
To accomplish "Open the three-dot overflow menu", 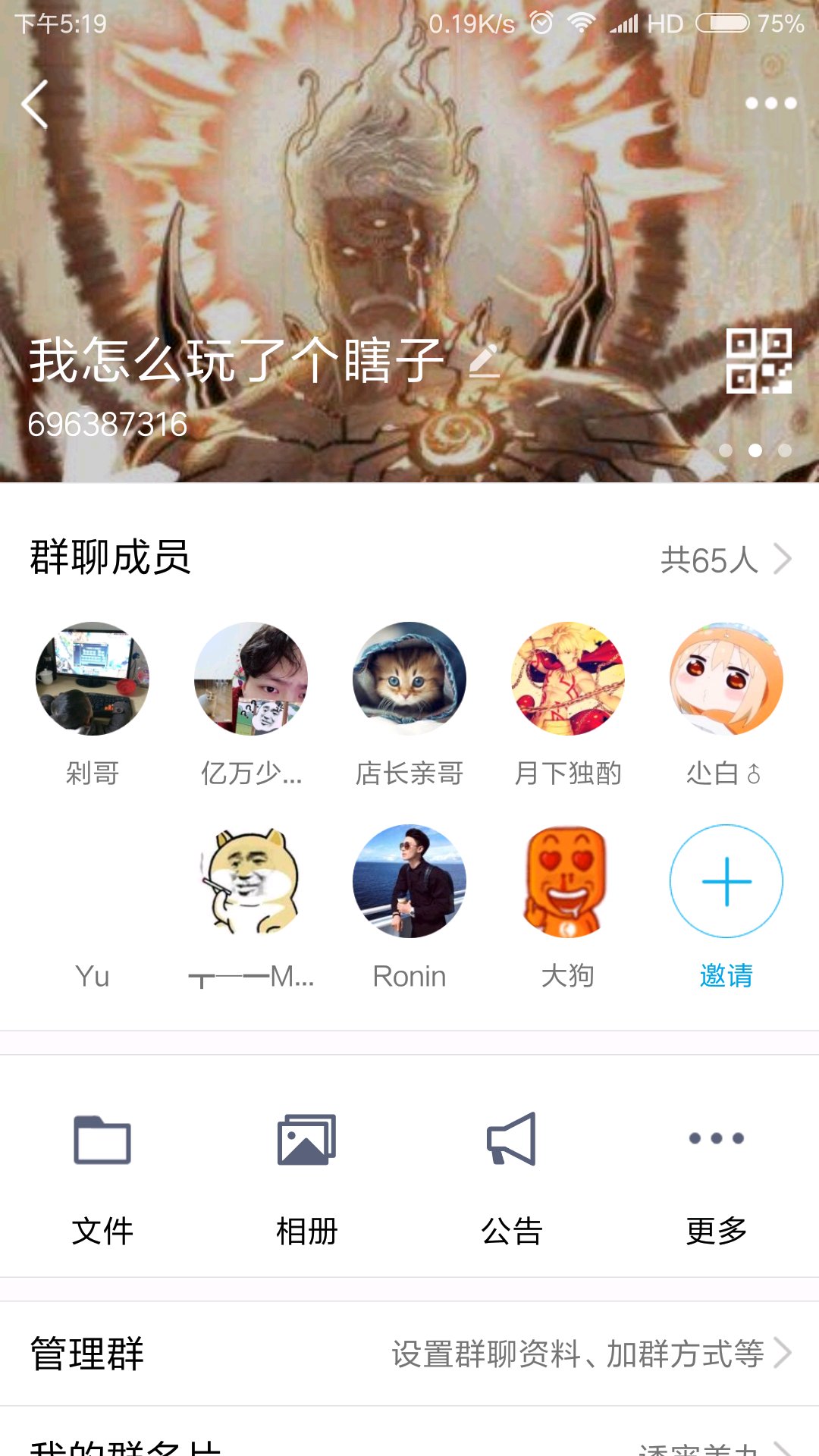I will click(770, 103).
